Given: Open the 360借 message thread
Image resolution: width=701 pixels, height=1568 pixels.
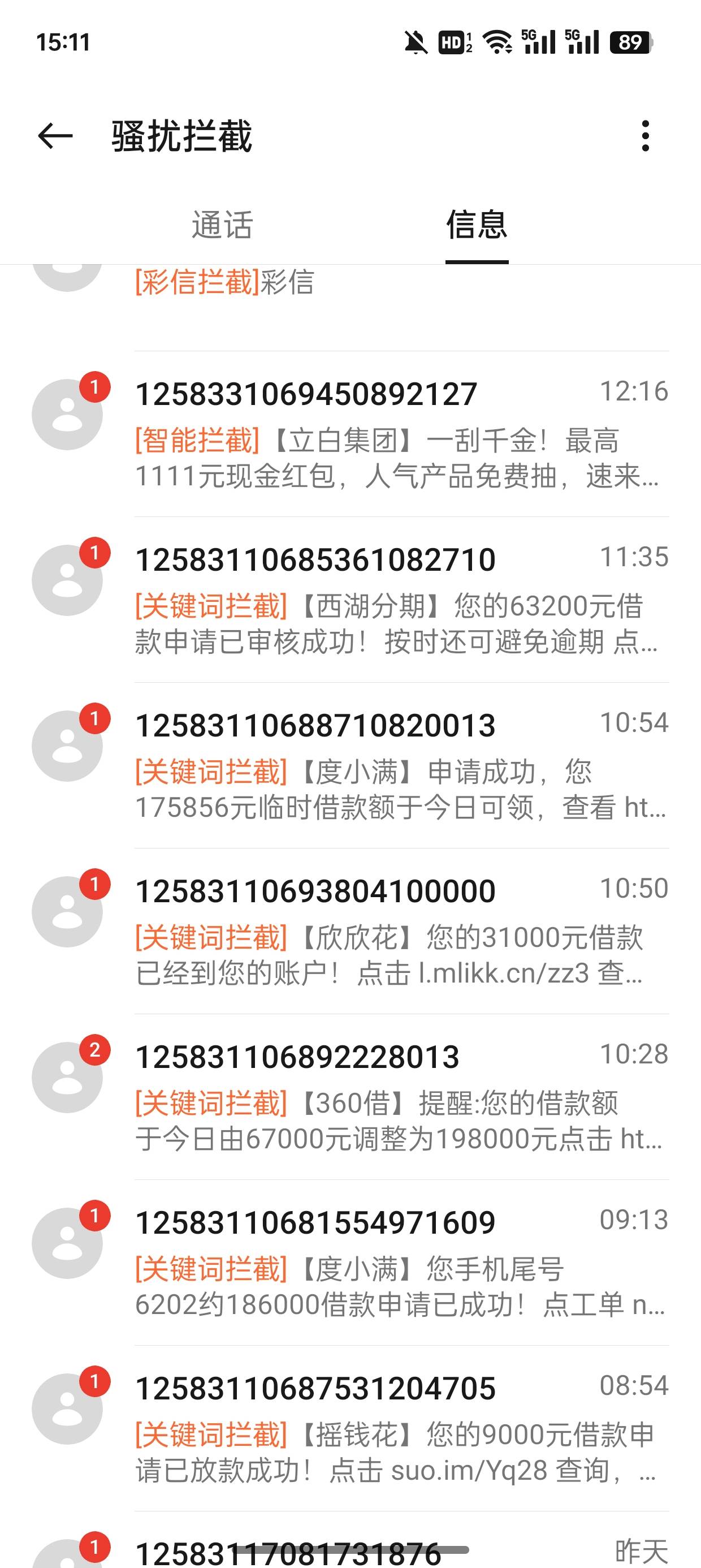Looking at the screenshot, I should click(350, 1097).
